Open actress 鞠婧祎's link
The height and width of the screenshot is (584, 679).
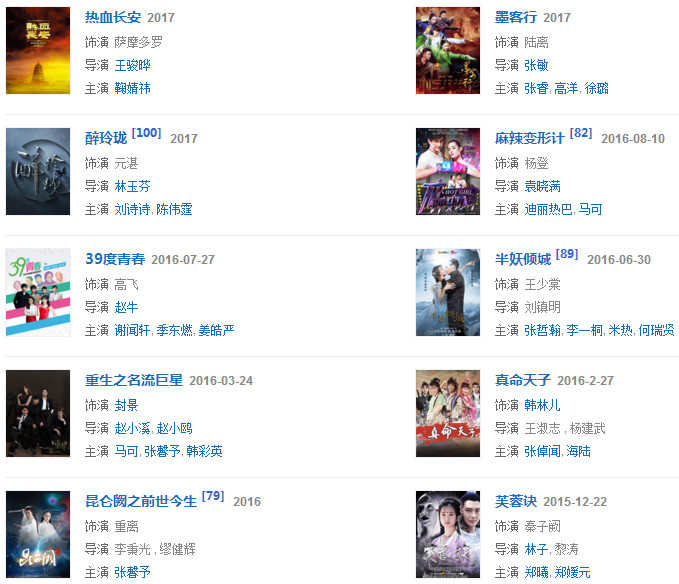(132, 88)
